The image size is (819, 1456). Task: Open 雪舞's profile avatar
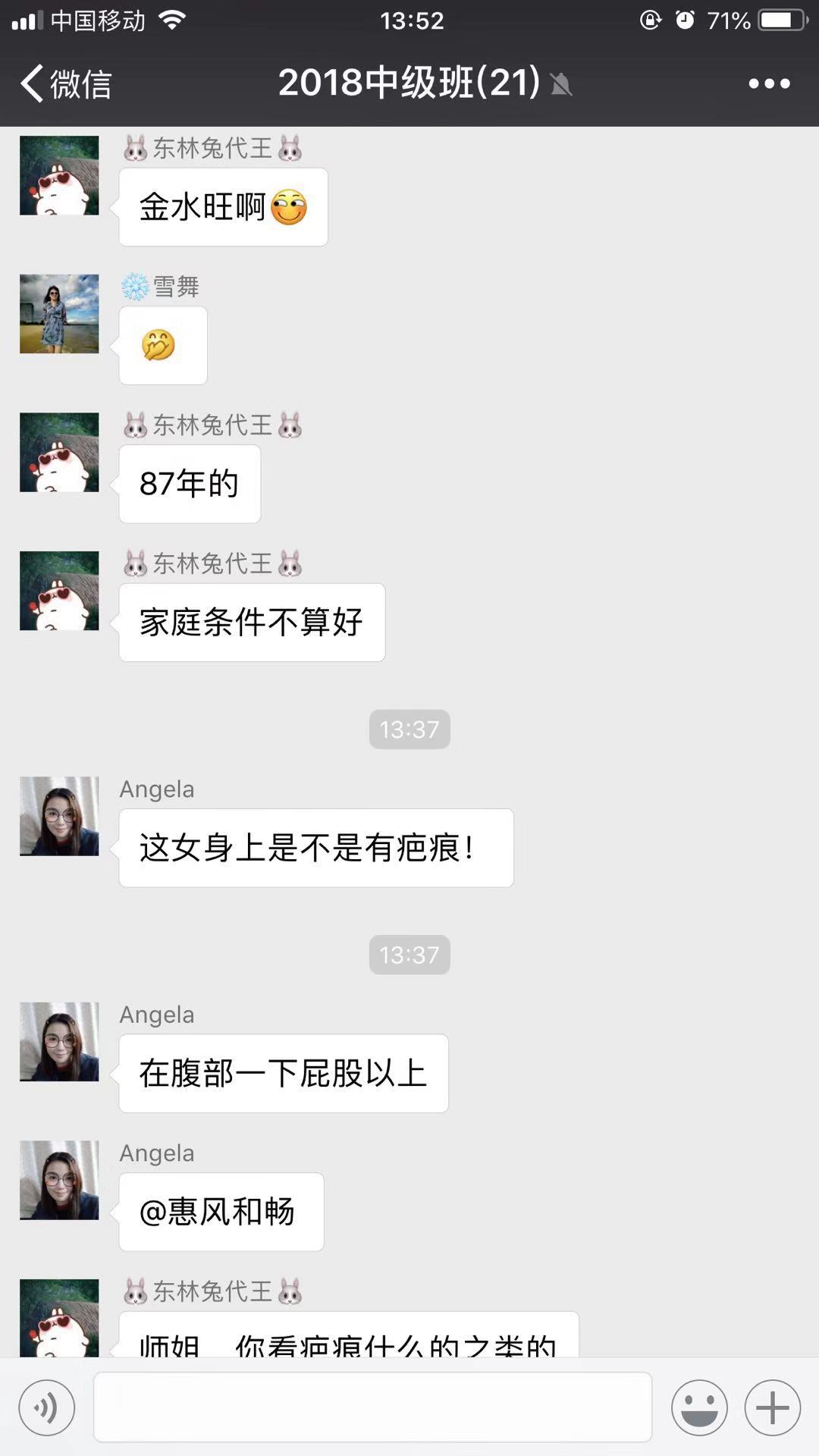(x=59, y=314)
